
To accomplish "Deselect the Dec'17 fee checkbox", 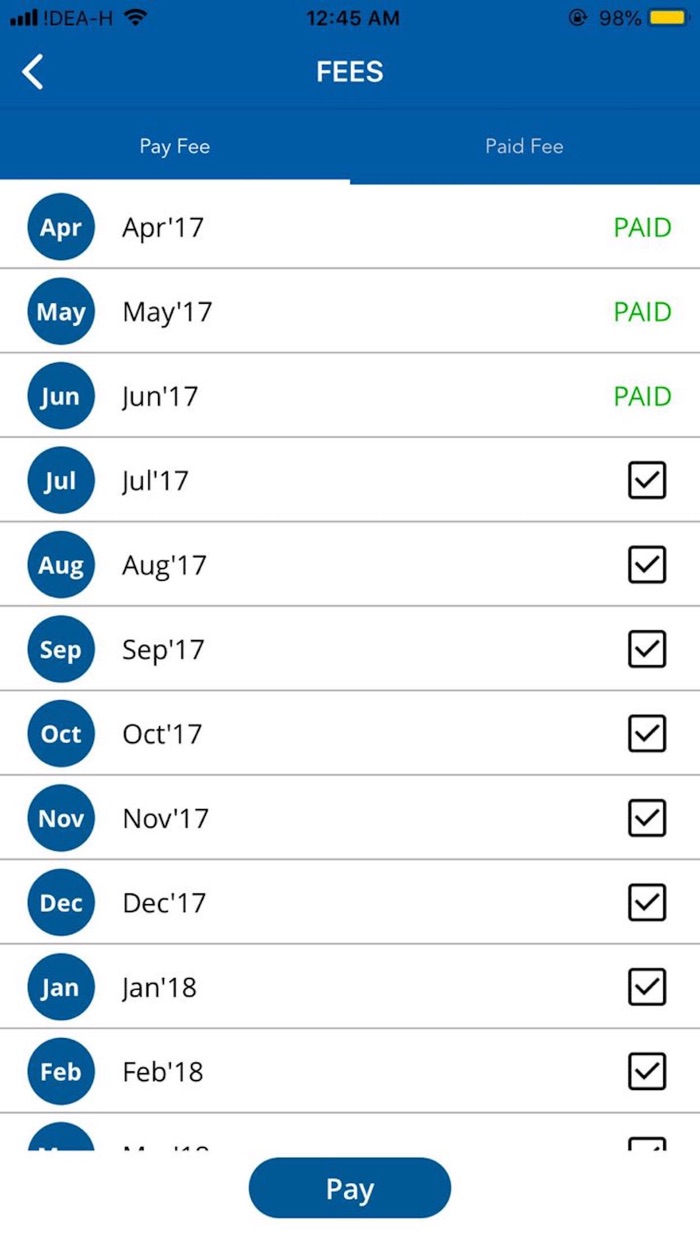I will (x=646, y=903).
